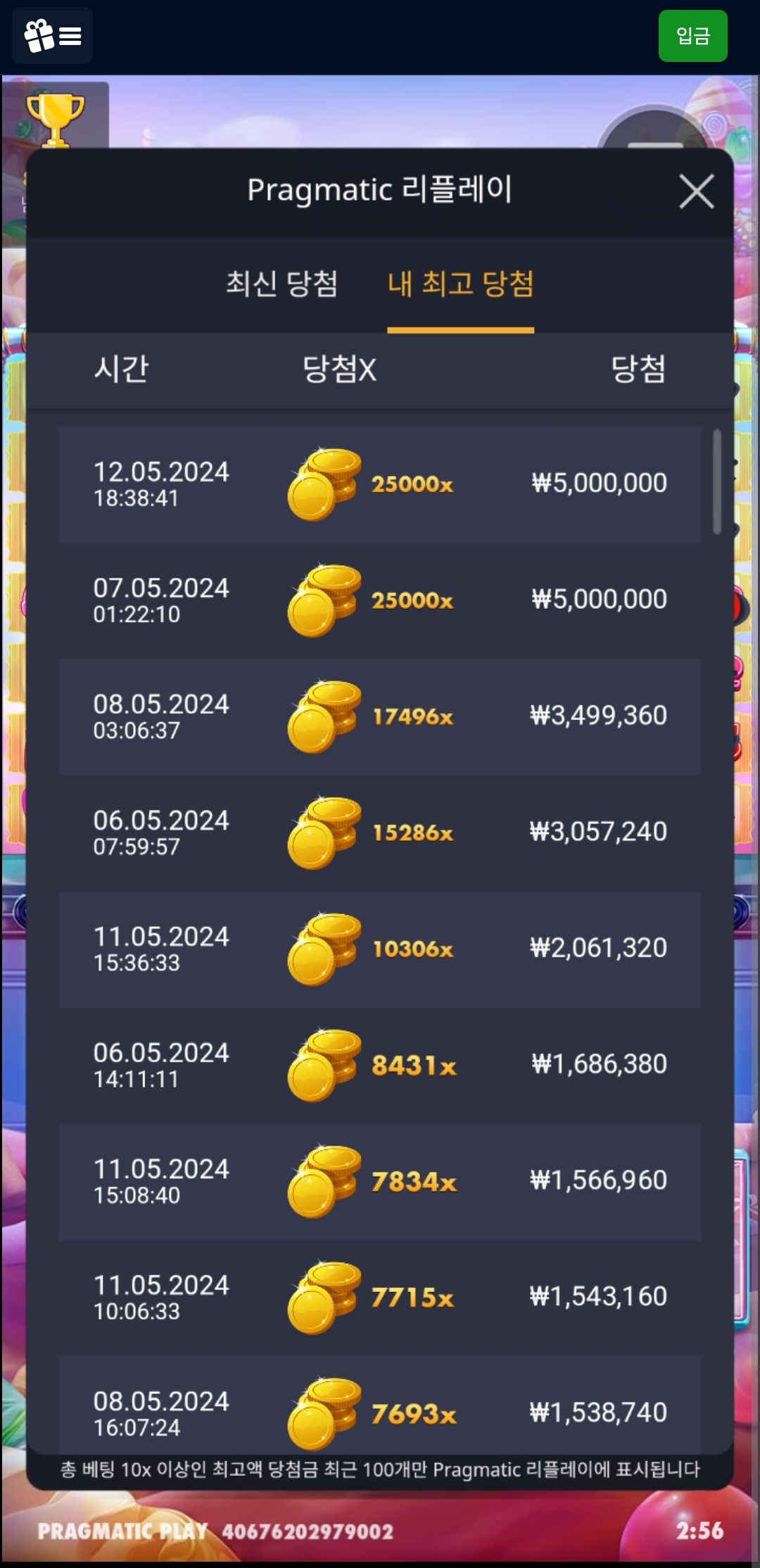Open the 15286x win replay
The image size is (760, 1568).
379,833
